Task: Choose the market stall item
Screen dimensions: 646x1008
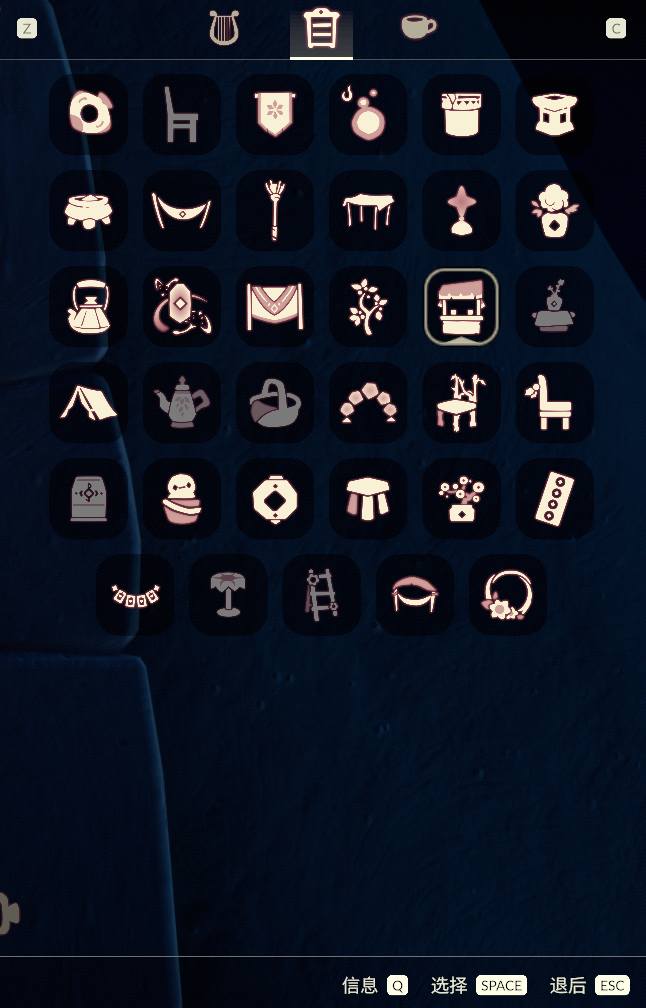Action: [x=461, y=307]
